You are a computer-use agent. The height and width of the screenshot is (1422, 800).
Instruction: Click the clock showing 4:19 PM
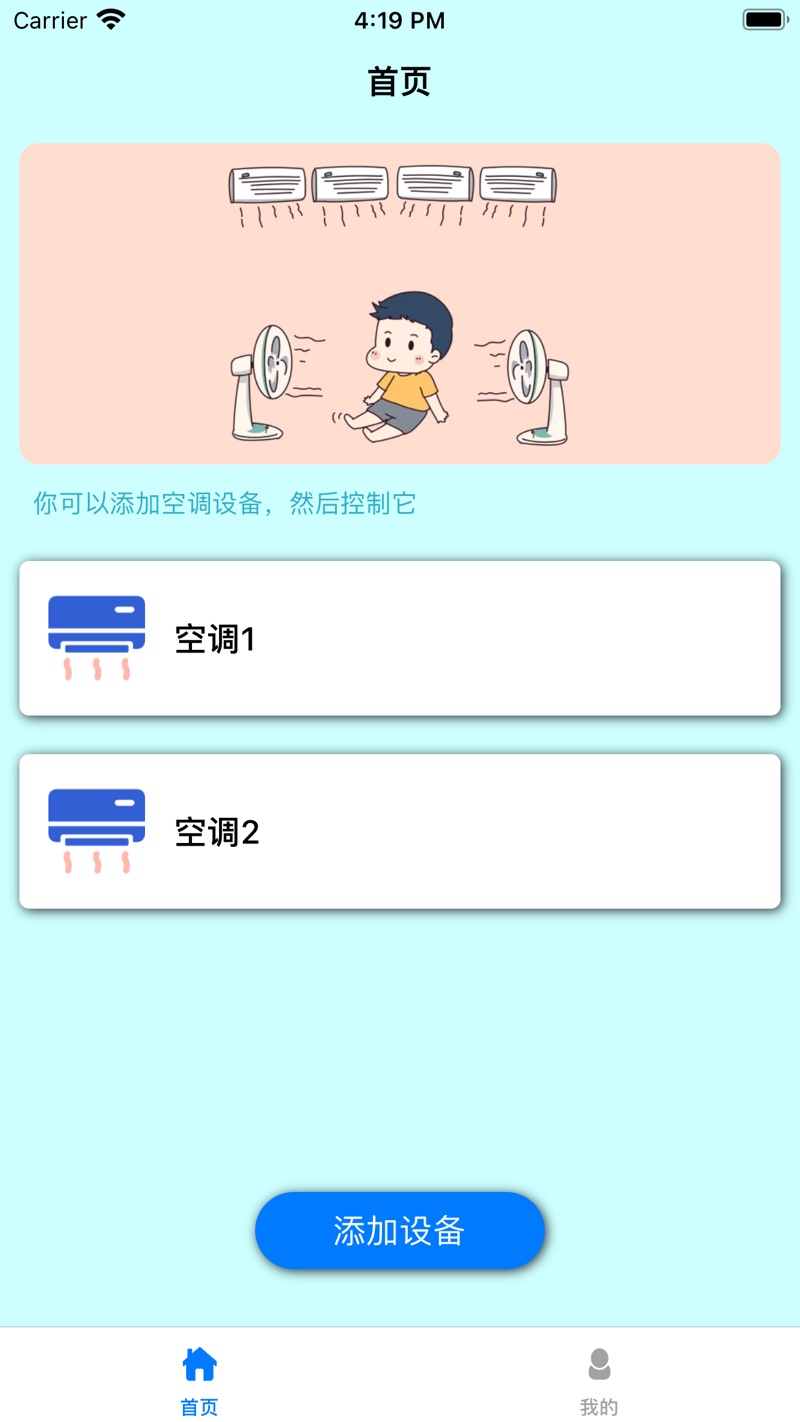click(x=399, y=19)
